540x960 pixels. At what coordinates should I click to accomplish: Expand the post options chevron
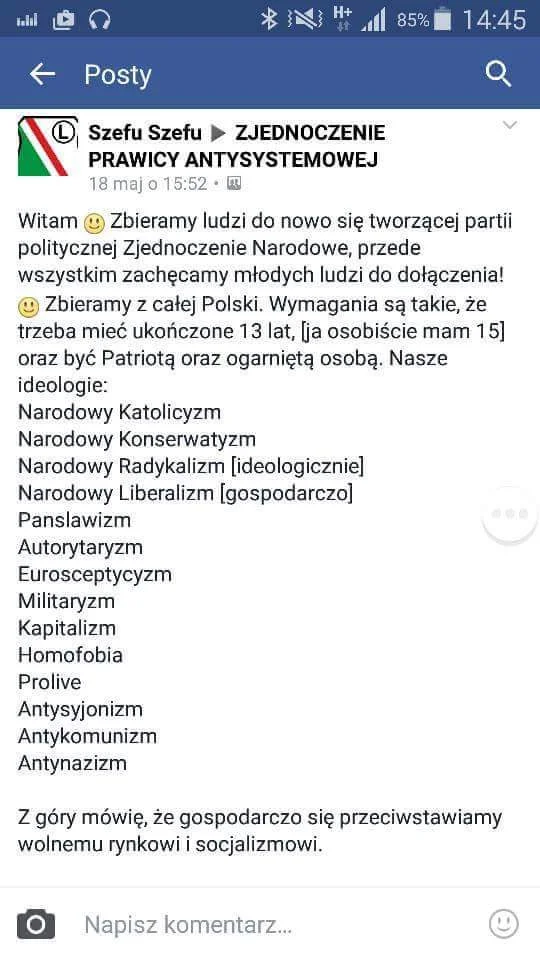point(509,126)
